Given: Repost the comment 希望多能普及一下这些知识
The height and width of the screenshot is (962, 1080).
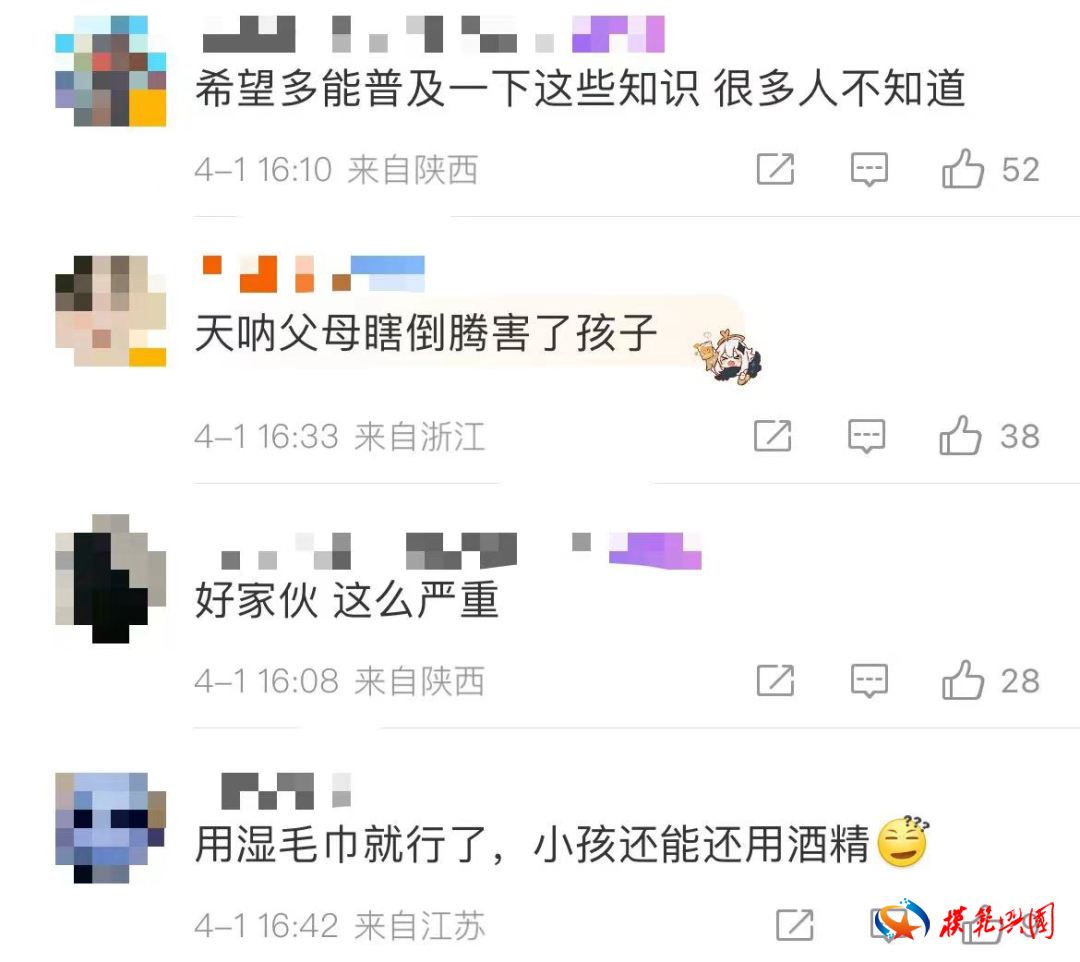Looking at the screenshot, I should click(775, 170).
